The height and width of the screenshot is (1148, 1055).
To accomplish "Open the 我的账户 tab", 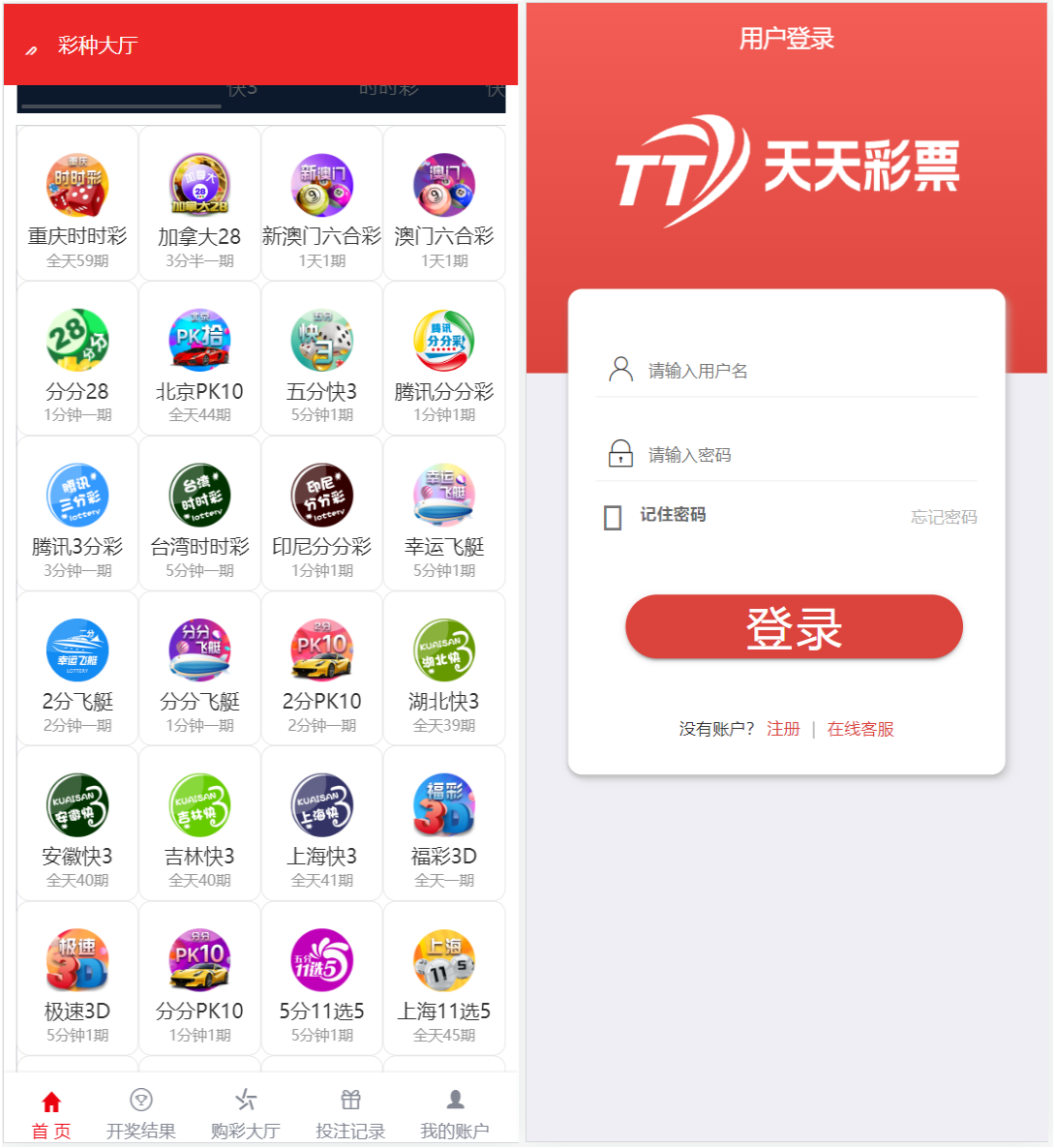I will [454, 1113].
